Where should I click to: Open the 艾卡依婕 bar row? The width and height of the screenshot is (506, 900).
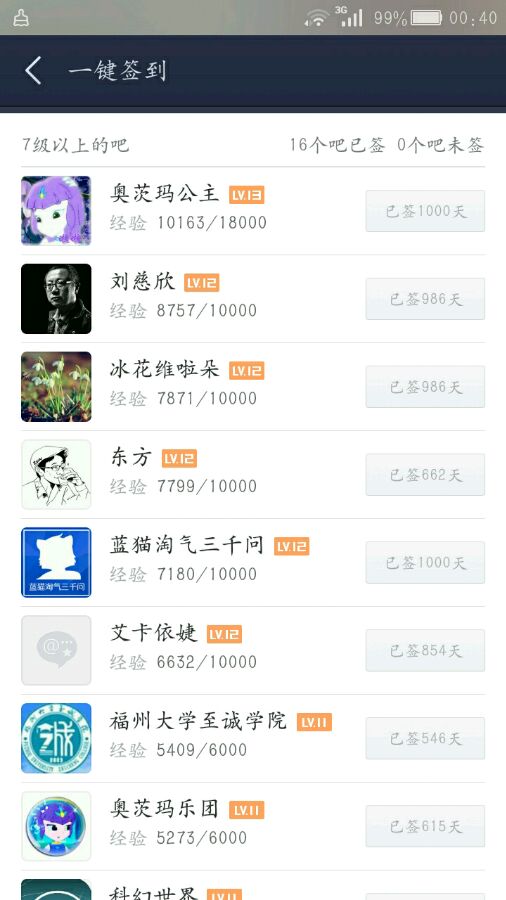(x=253, y=650)
